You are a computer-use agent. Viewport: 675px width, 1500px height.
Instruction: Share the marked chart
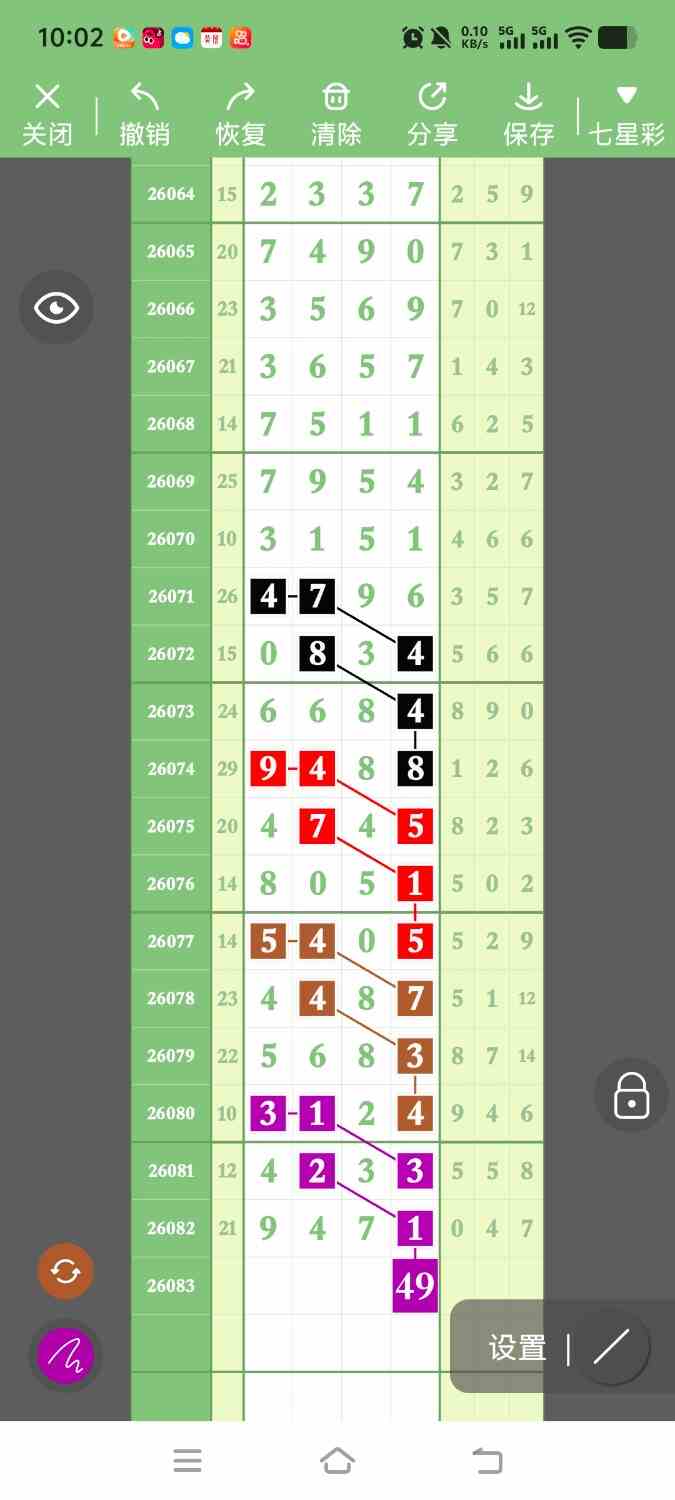pos(432,115)
